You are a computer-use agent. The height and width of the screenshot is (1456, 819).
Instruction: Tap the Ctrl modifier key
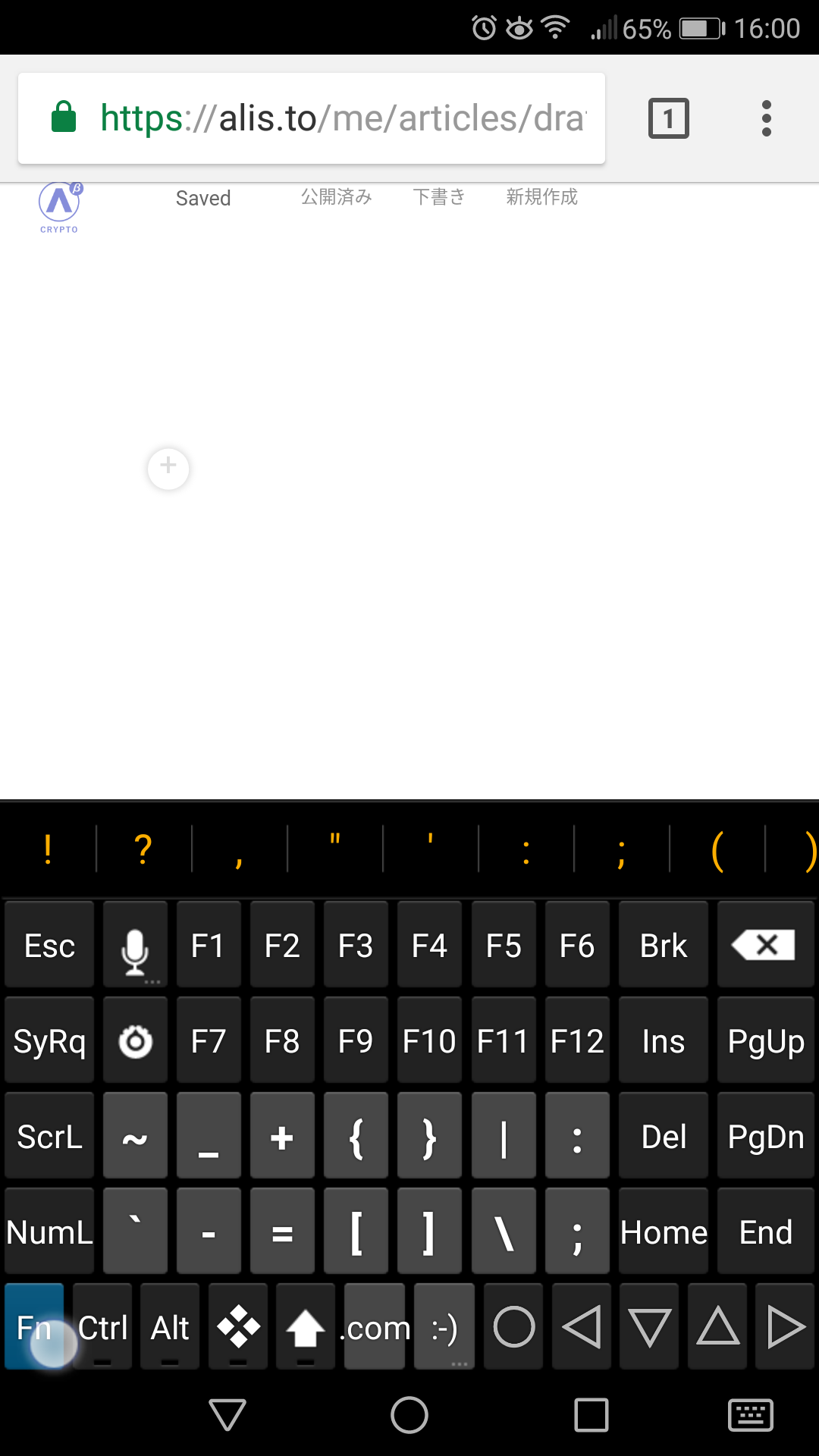tap(102, 1327)
